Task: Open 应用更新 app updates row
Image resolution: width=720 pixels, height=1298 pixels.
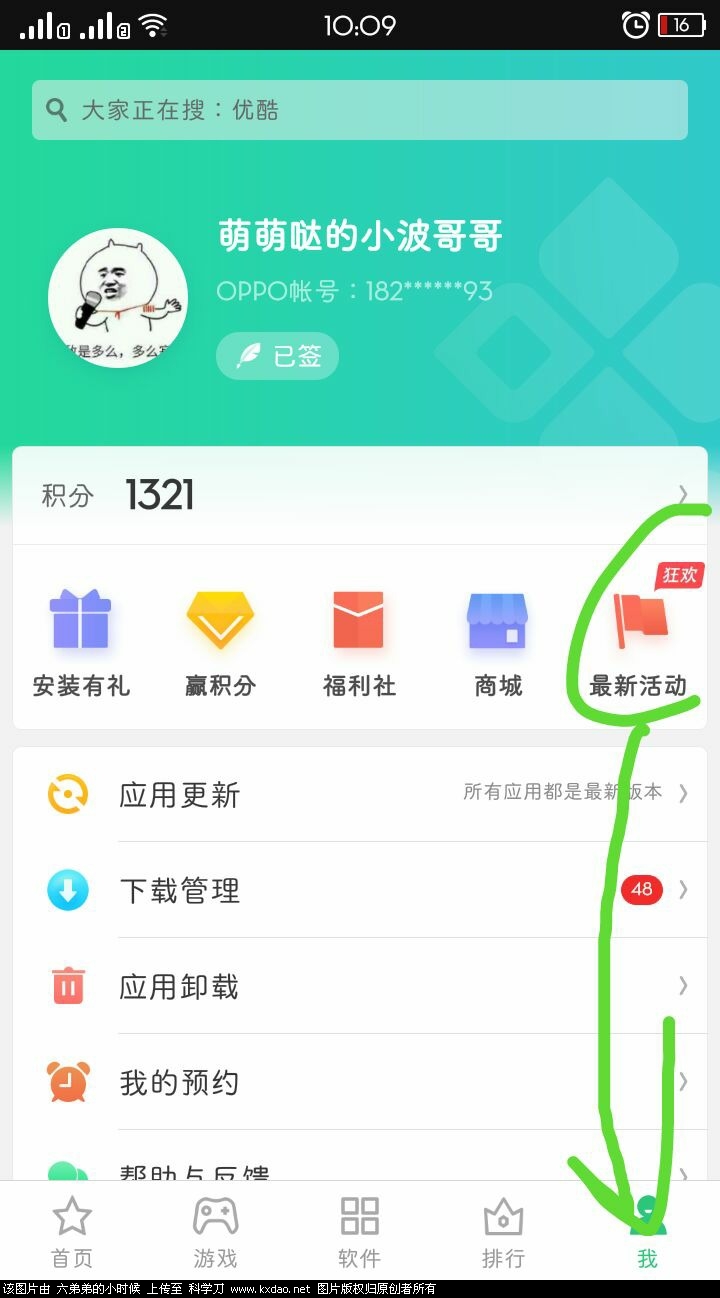Action: 360,795
